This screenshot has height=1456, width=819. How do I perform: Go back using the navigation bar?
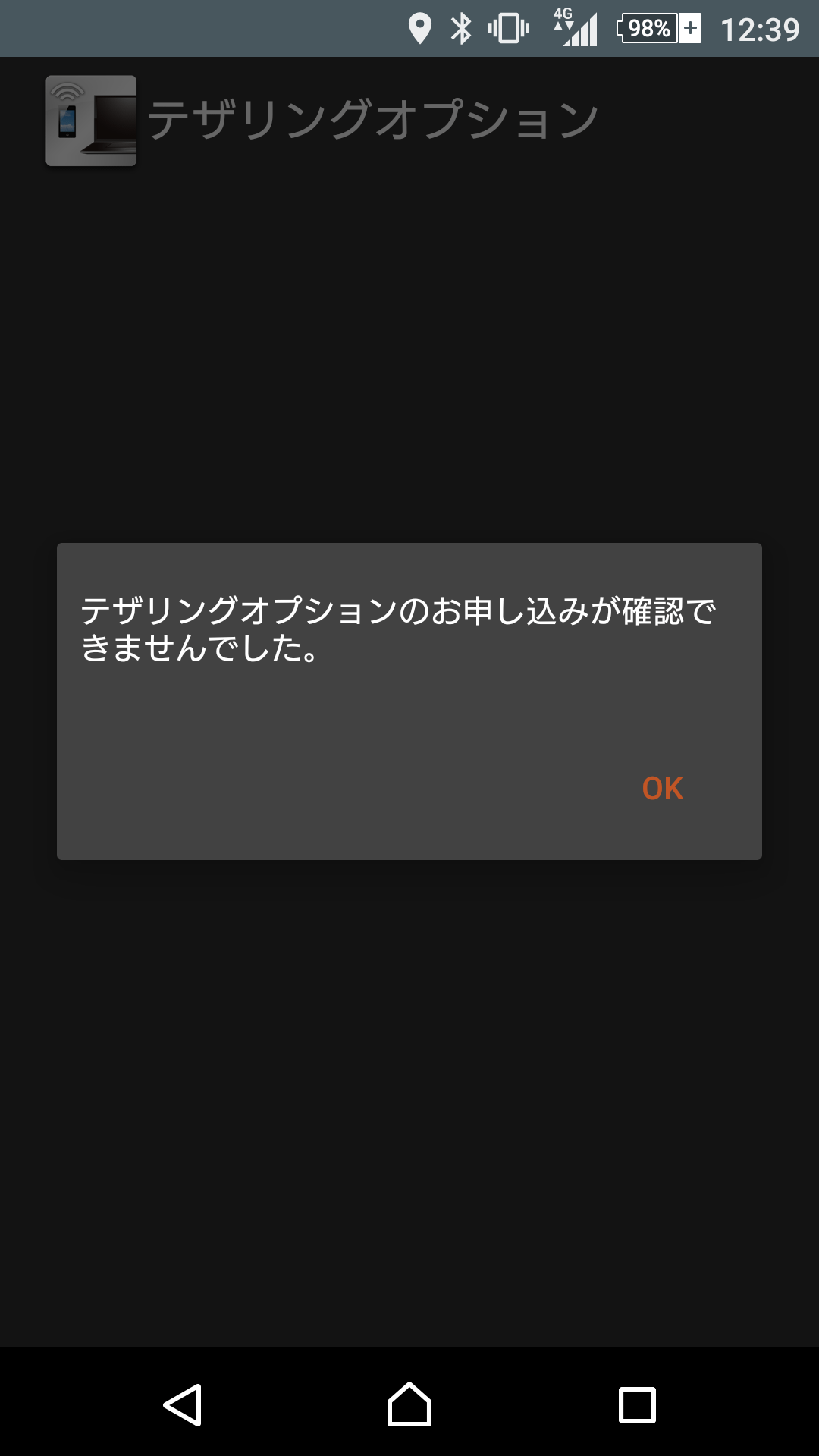[182, 1405]
